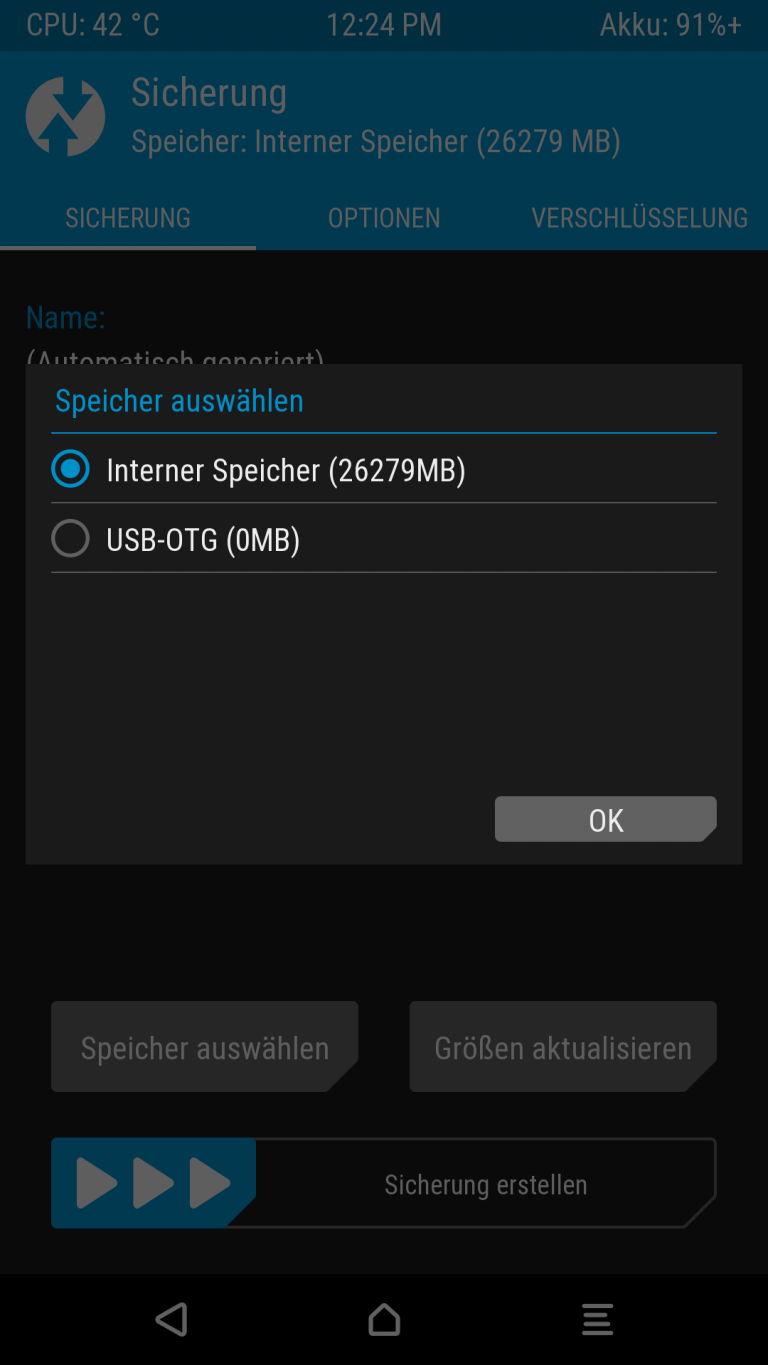This screenshot has width=768, height=1365.
Task: Confirm storage selection with OK
Action: click(605, 820)
